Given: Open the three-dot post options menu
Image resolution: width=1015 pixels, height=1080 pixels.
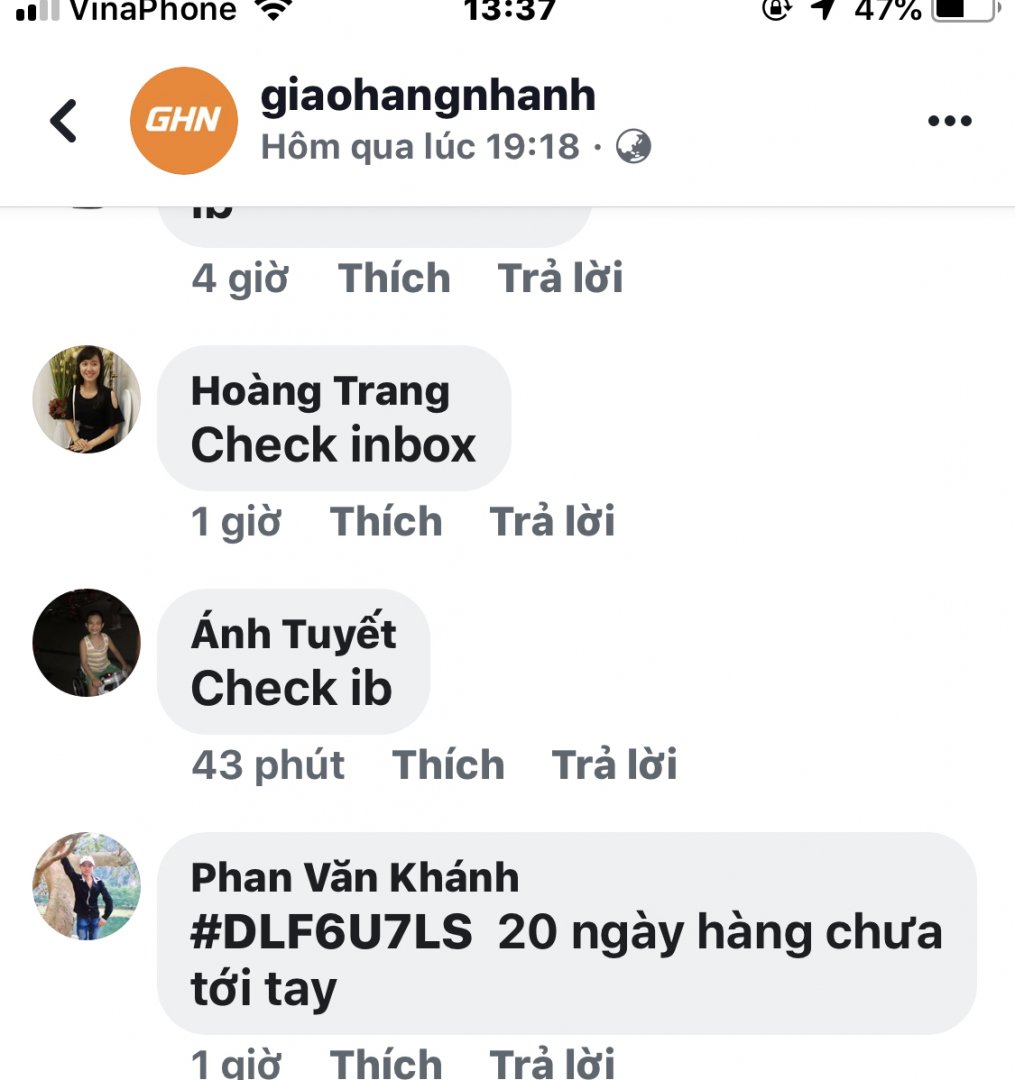Looking at the screenshot, I should point(948,120).
